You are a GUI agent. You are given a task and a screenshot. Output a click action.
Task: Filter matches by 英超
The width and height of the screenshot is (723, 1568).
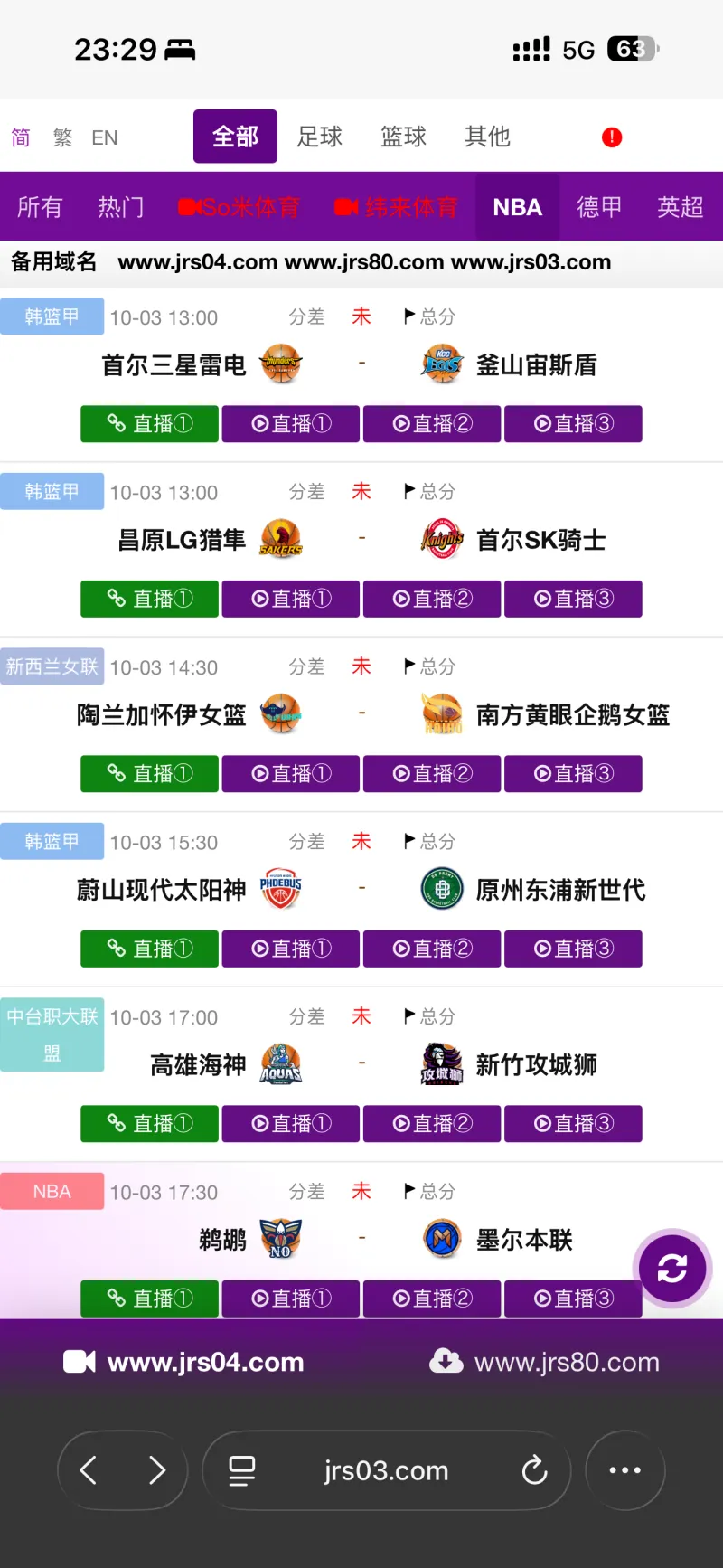tap(680, 207)
